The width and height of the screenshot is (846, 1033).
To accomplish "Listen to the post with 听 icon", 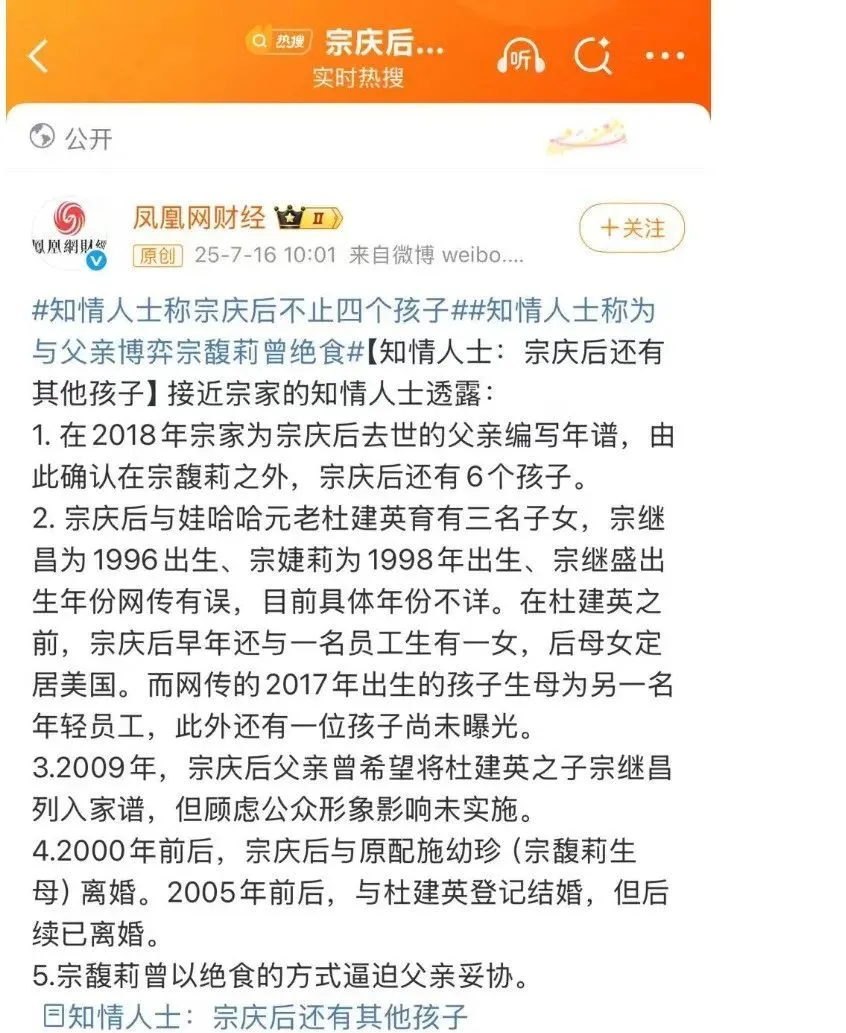I will [521, 57].
